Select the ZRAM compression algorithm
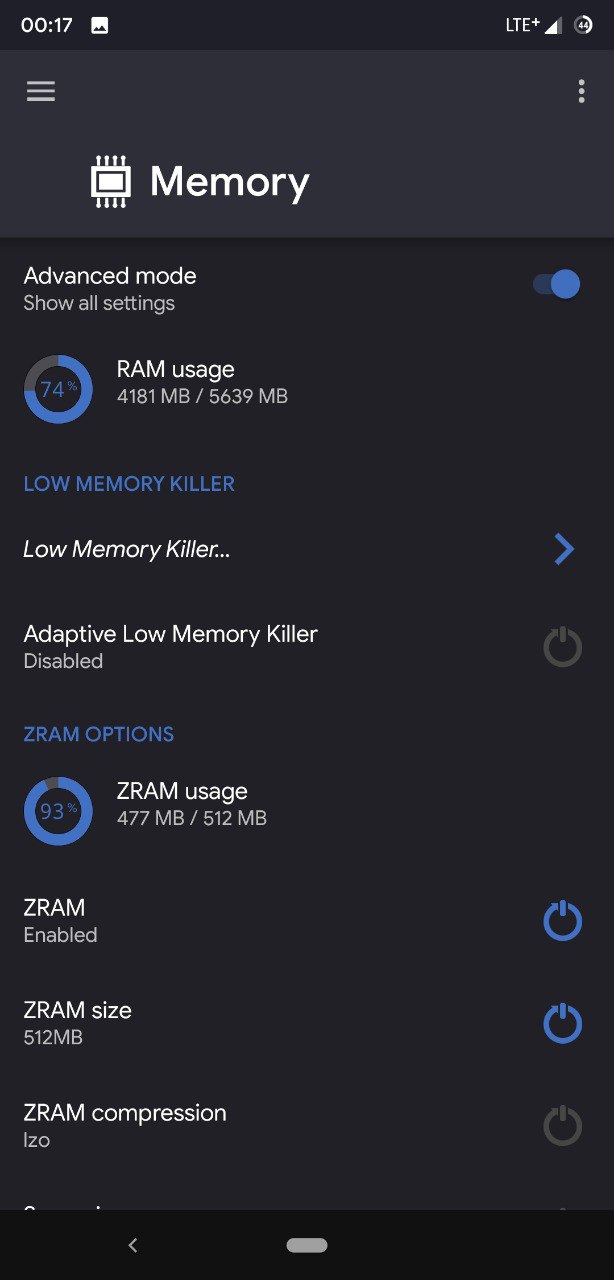614x1280 pixels. (x=124, y=1125)
